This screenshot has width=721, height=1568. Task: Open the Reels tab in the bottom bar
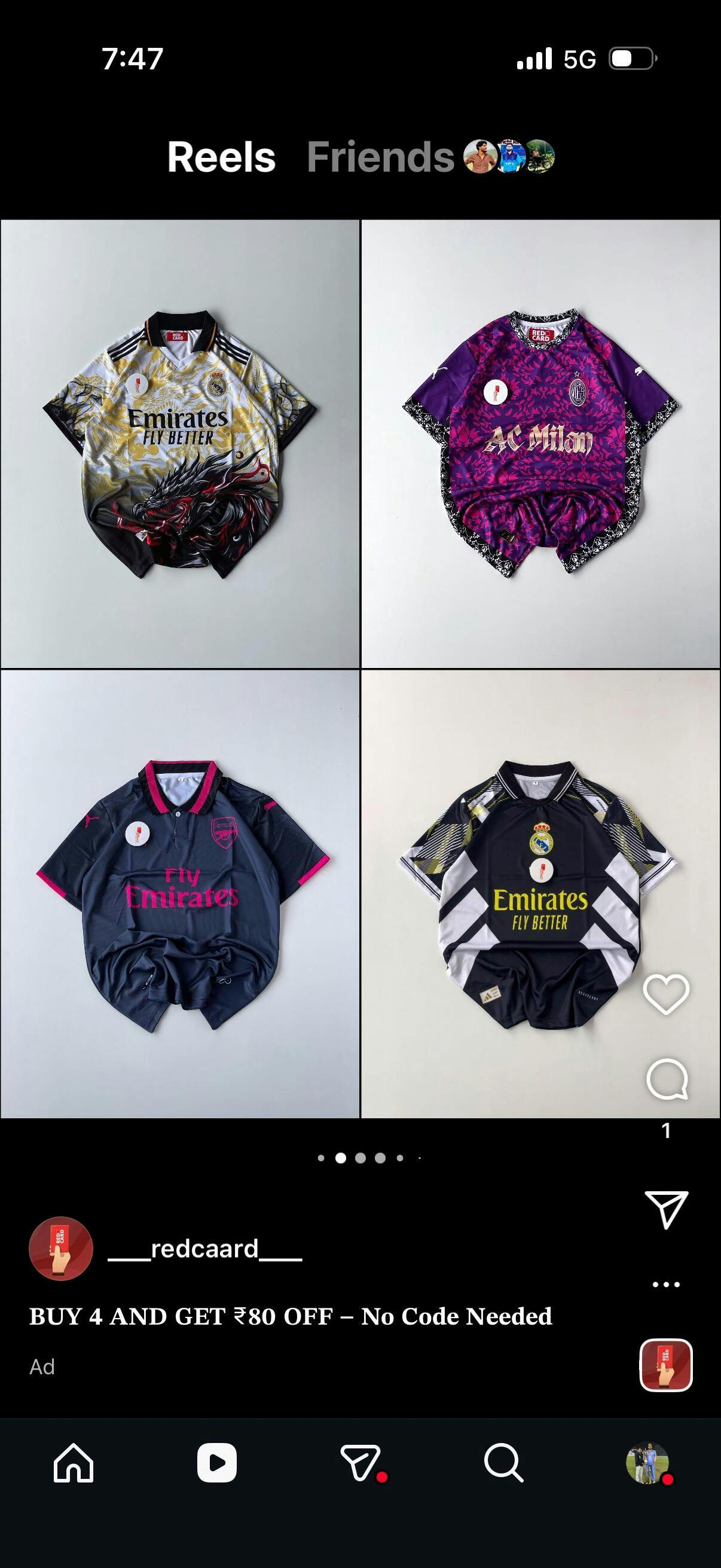216,1463
